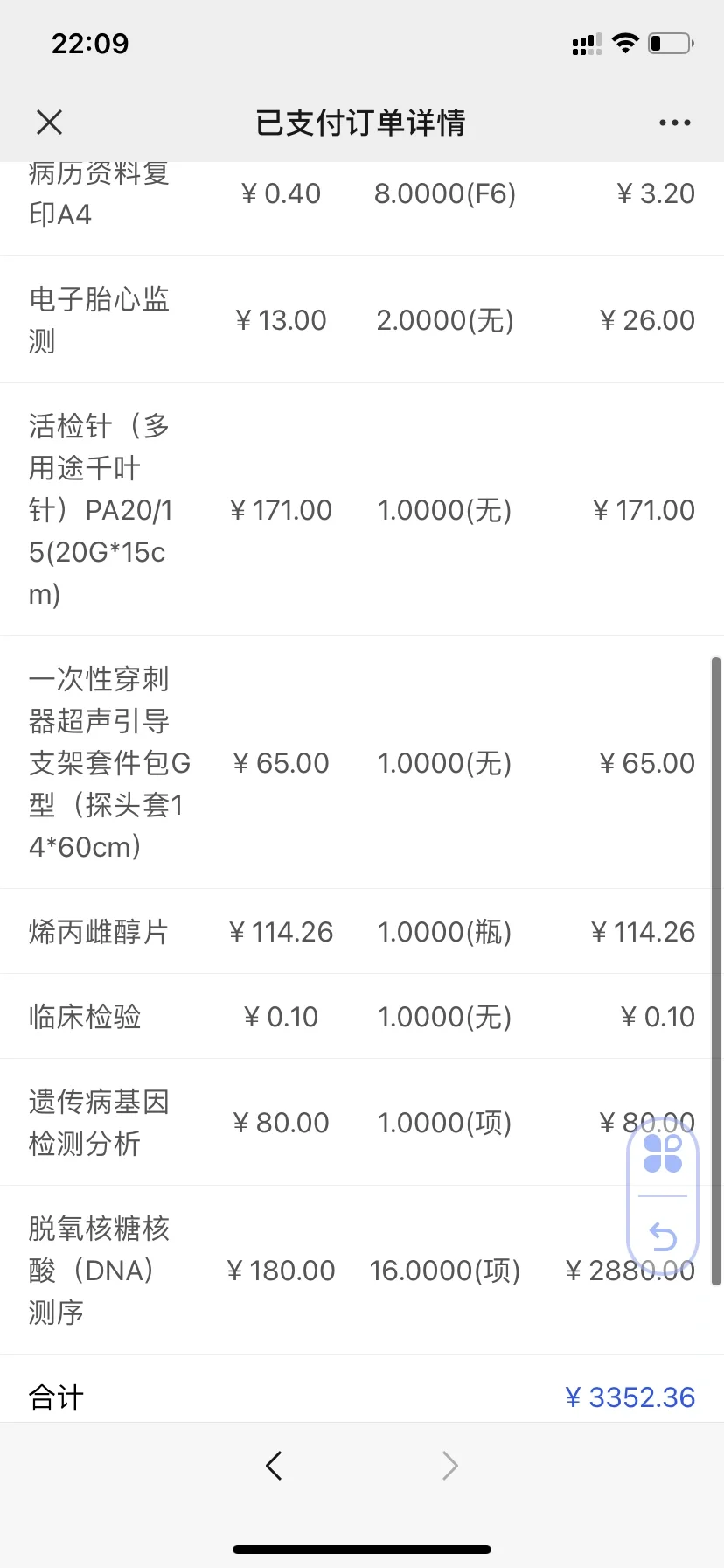Open the three-dot more options menu

(674, 122)
